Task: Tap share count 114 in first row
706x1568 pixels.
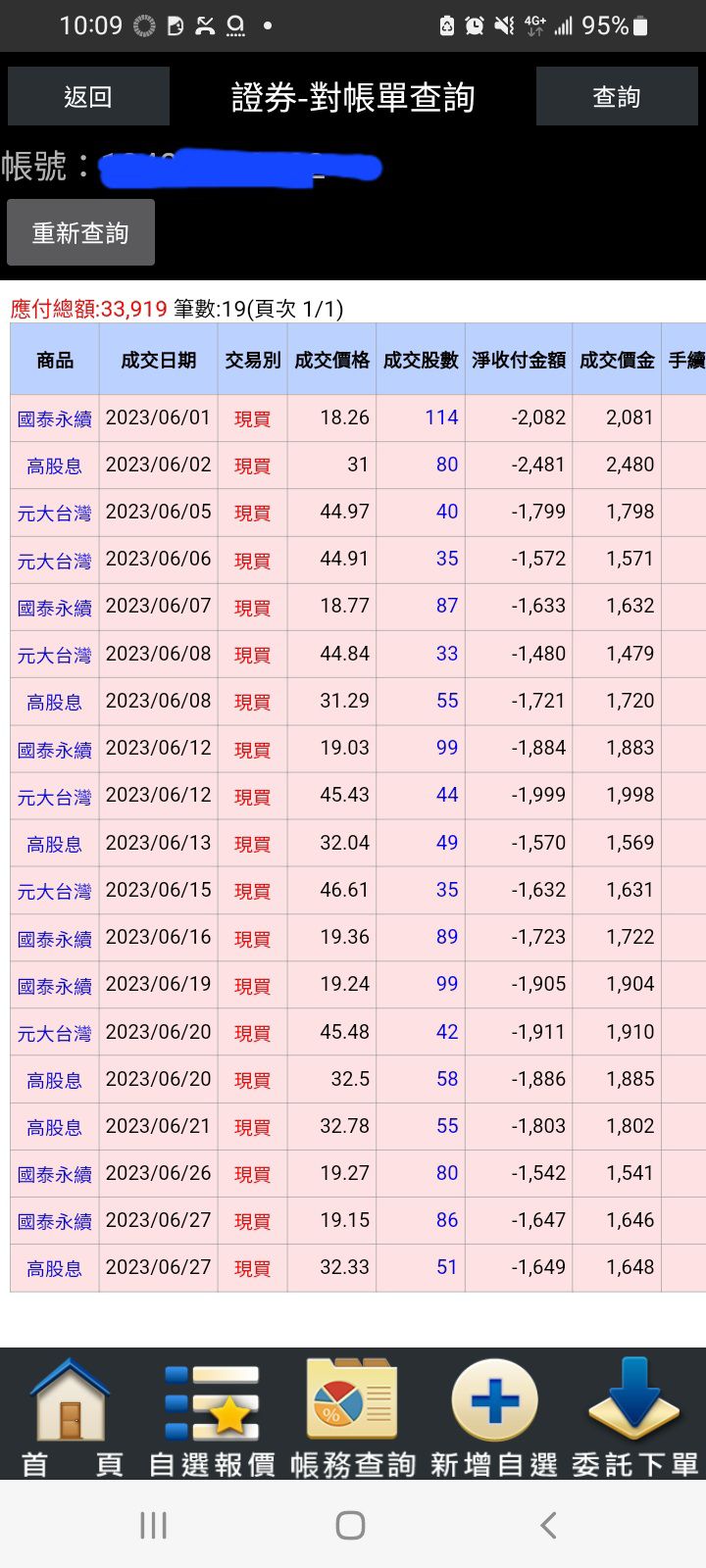Action: (441, 417)
